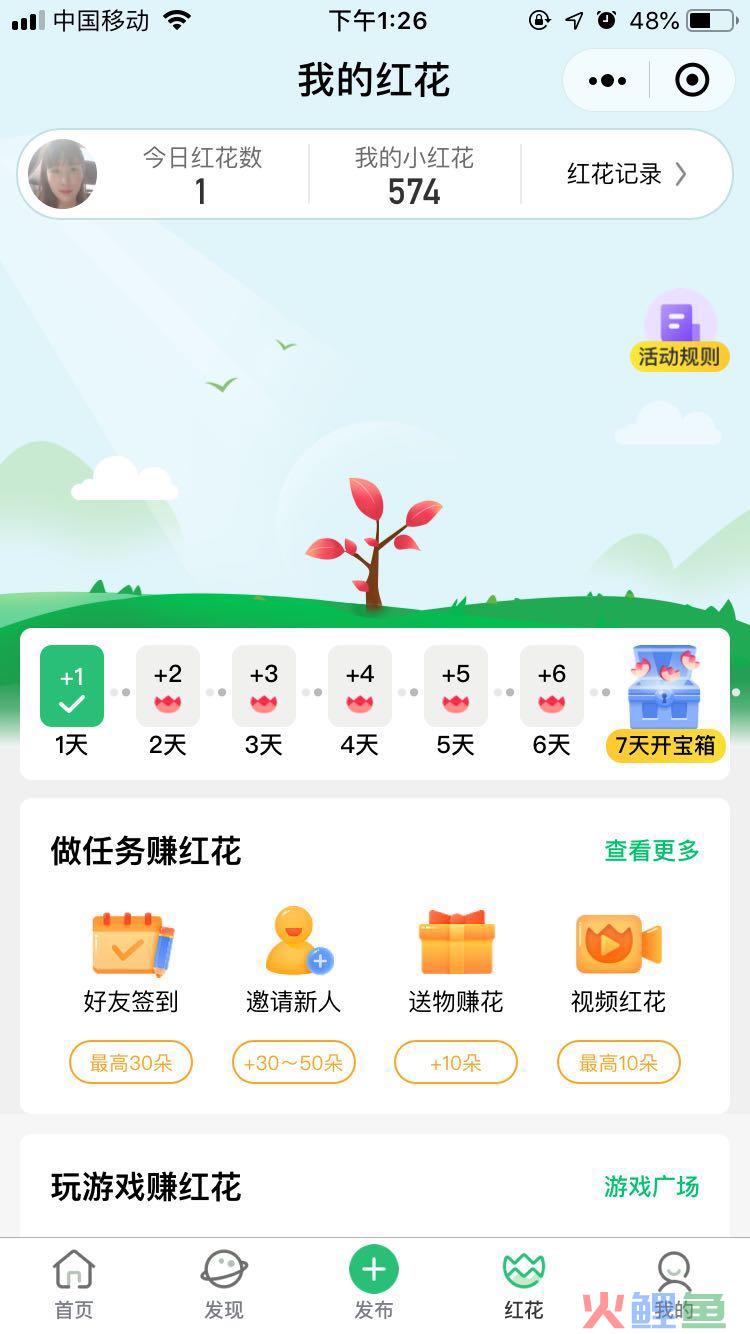The width and height of the screenshot is (750, 1334).
Task: Open the 7天开宝箱 treasure chest
Action: click(665, 702)
